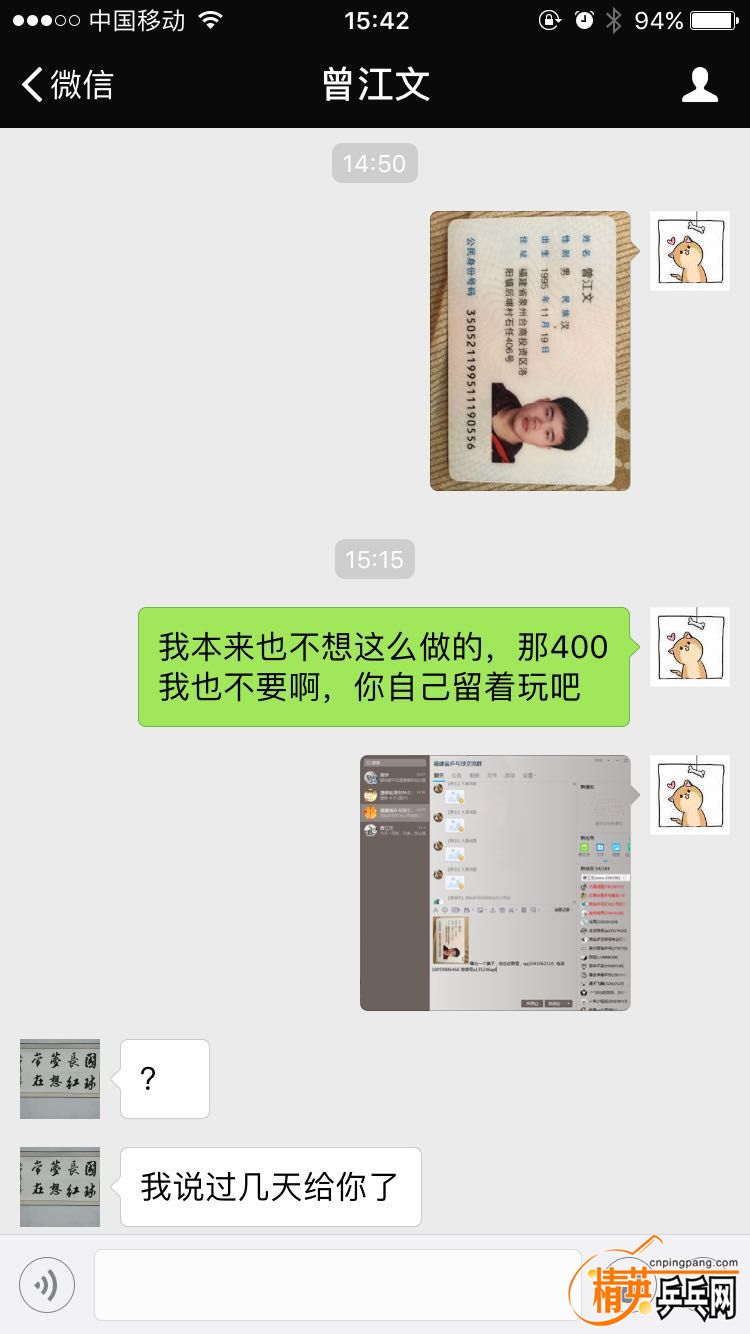Open my avatar next to the green message

(689, 647)
